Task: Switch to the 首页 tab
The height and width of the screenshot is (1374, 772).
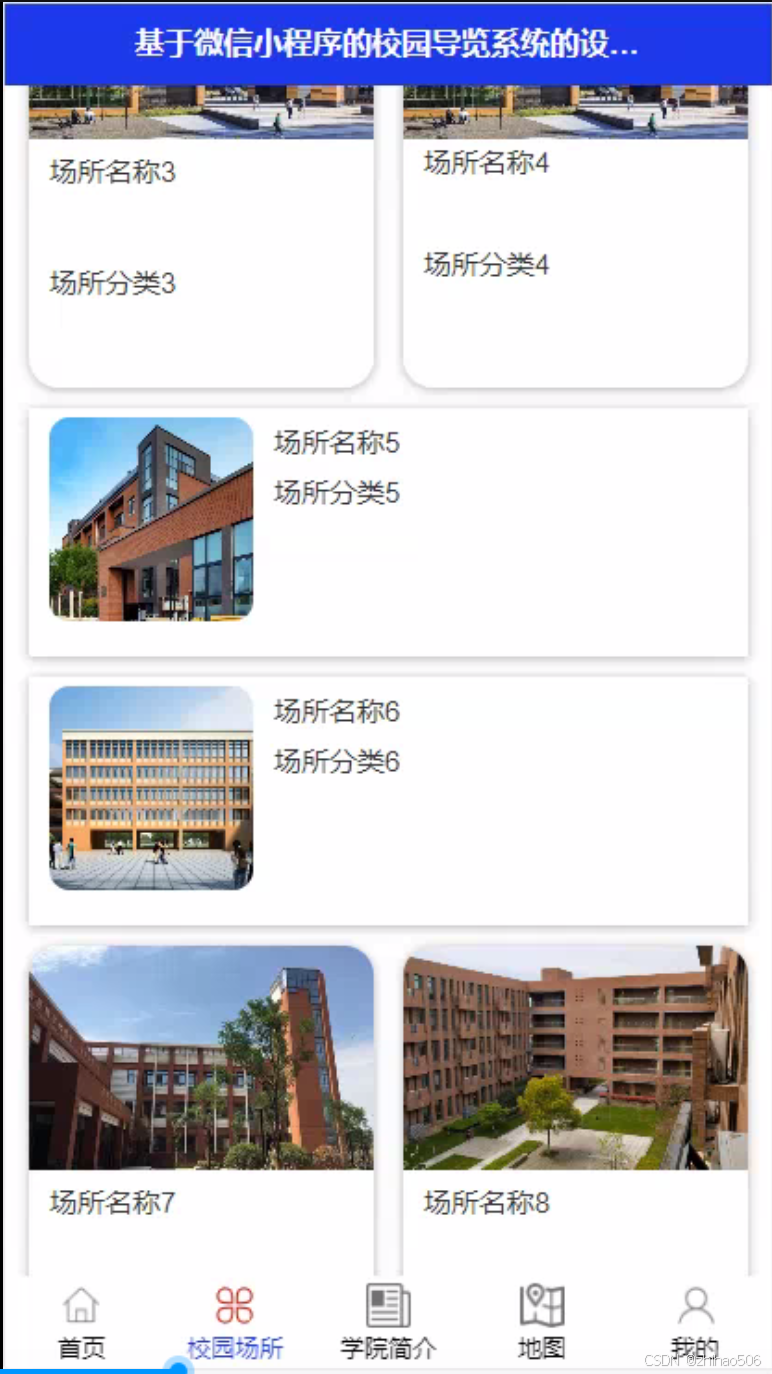Action: coord(81,1322)
